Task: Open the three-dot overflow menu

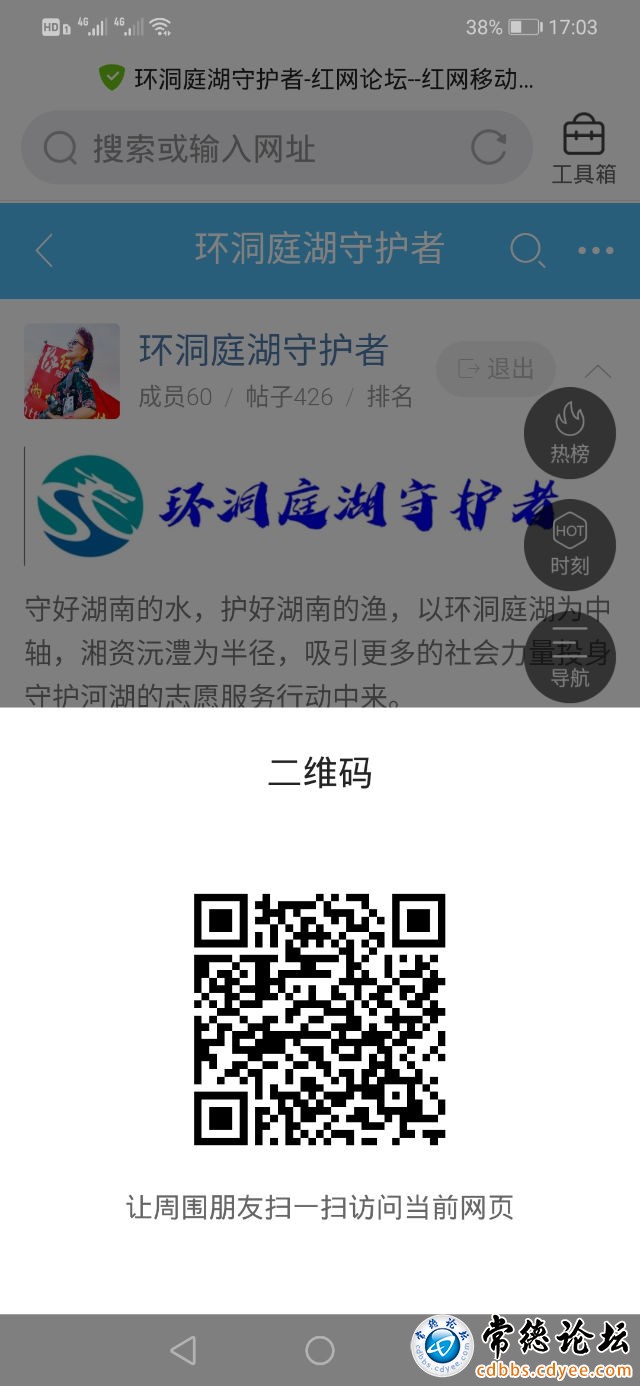Action: pos(596,250)
